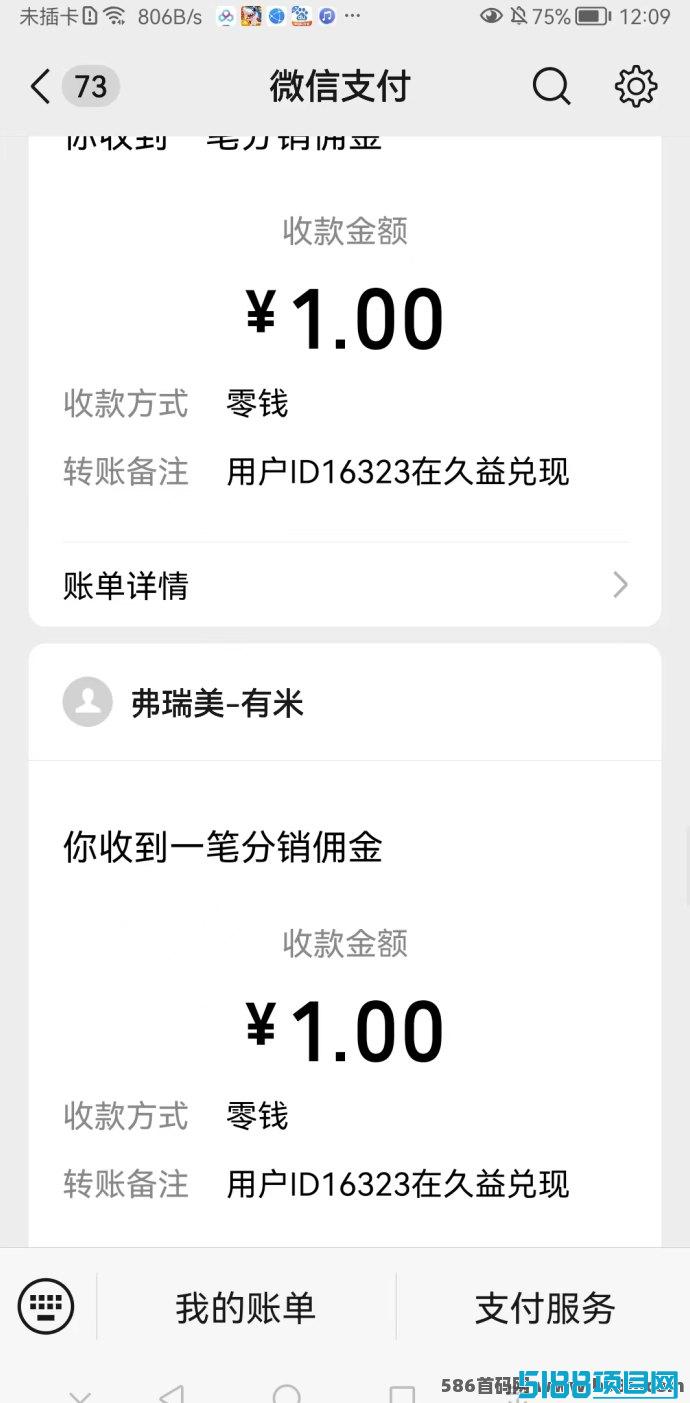Open the 我的账单 menu
Screen dimensions: 690x1403
[x=246, y=1307]
